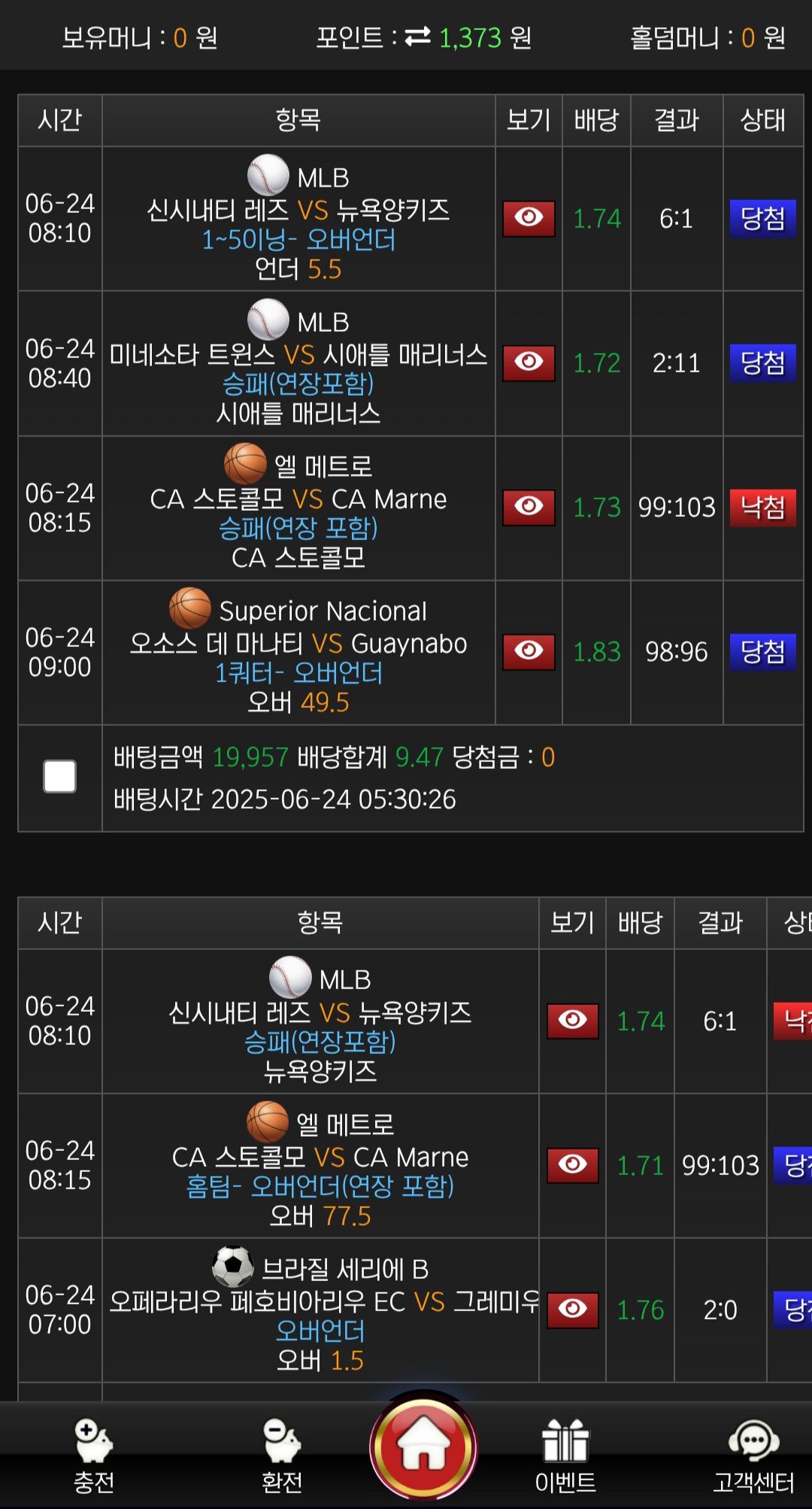Tap the point conversion arrows icon
Screen dimensions: 812x1509
pos(418,37)
